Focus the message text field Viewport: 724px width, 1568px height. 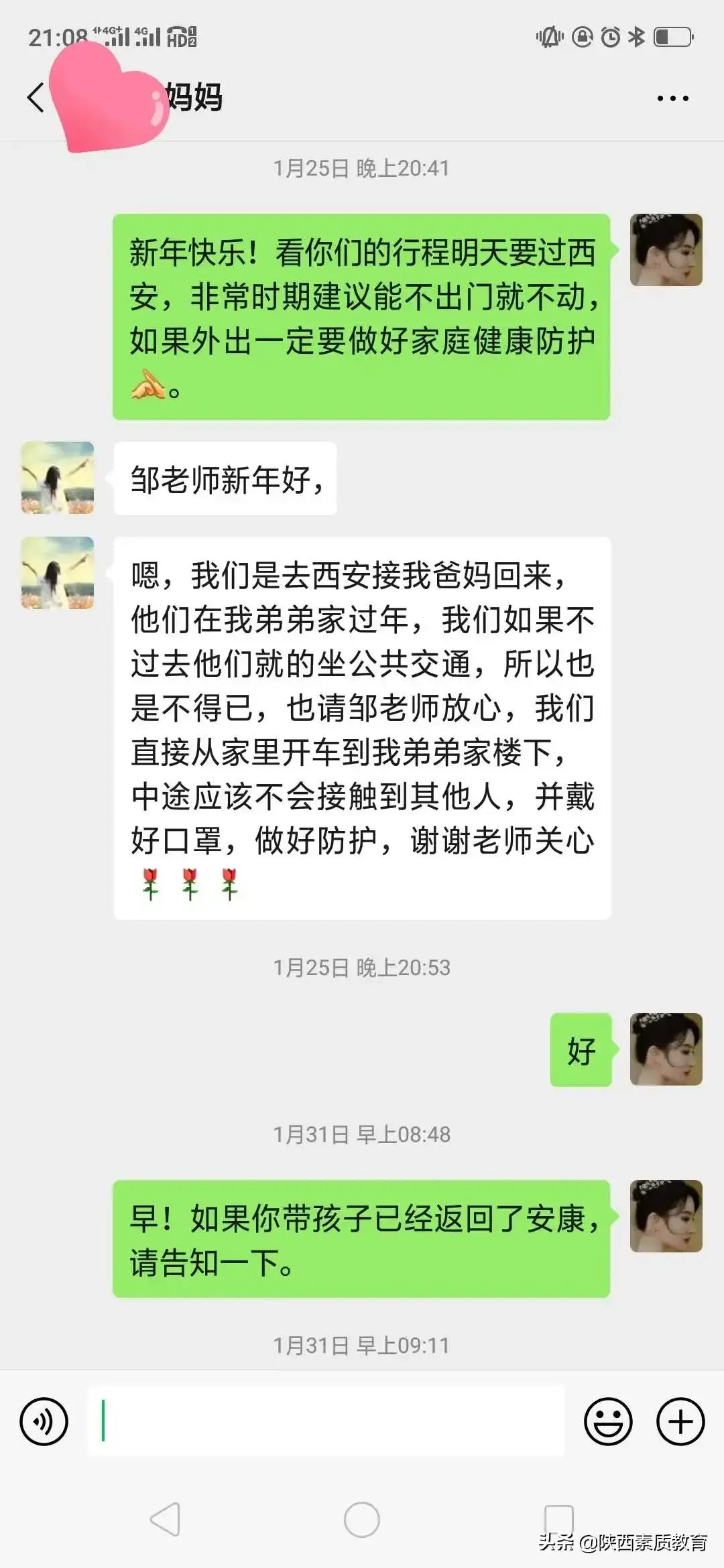tap(326, 1421)
